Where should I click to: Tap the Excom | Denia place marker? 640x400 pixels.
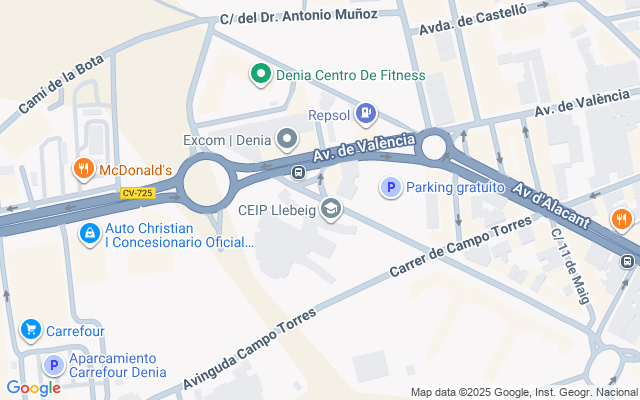[x=287, y=139]
